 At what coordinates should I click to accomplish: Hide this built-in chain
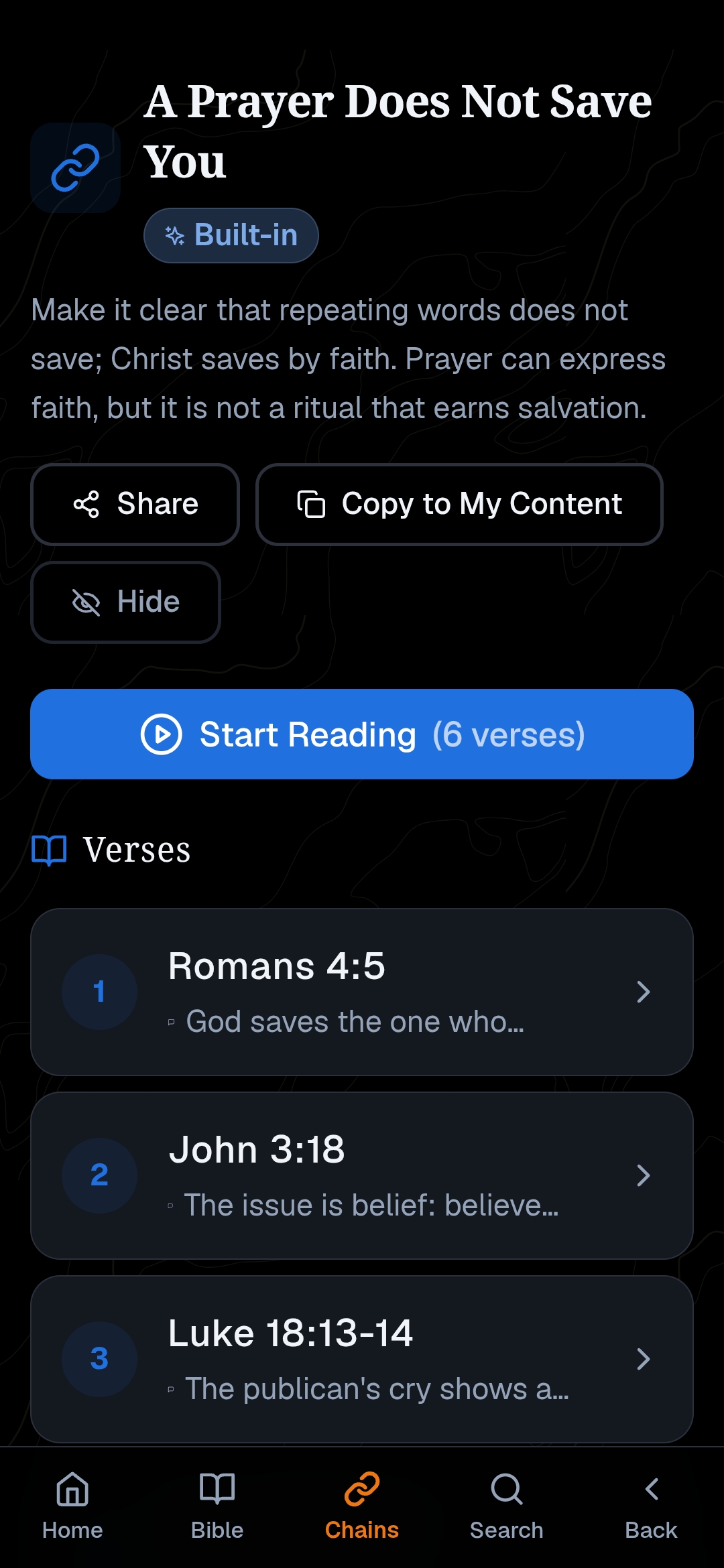125,602
